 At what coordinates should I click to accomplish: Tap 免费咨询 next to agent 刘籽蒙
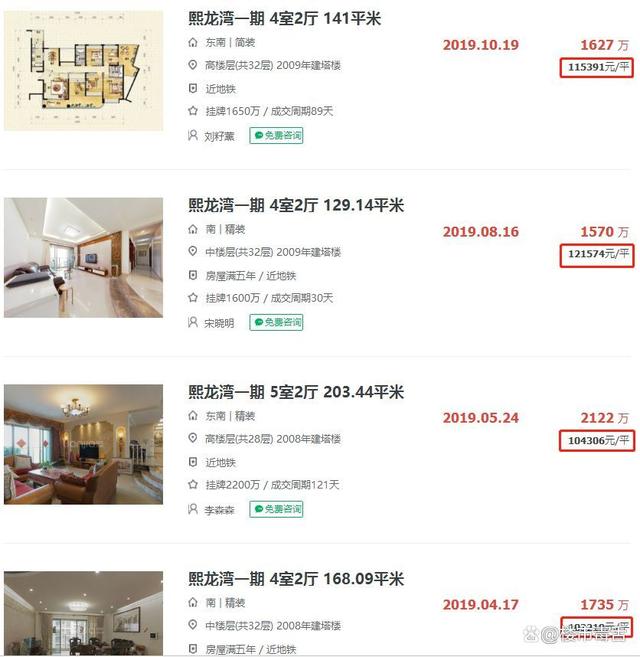click(x=276, y=135)
